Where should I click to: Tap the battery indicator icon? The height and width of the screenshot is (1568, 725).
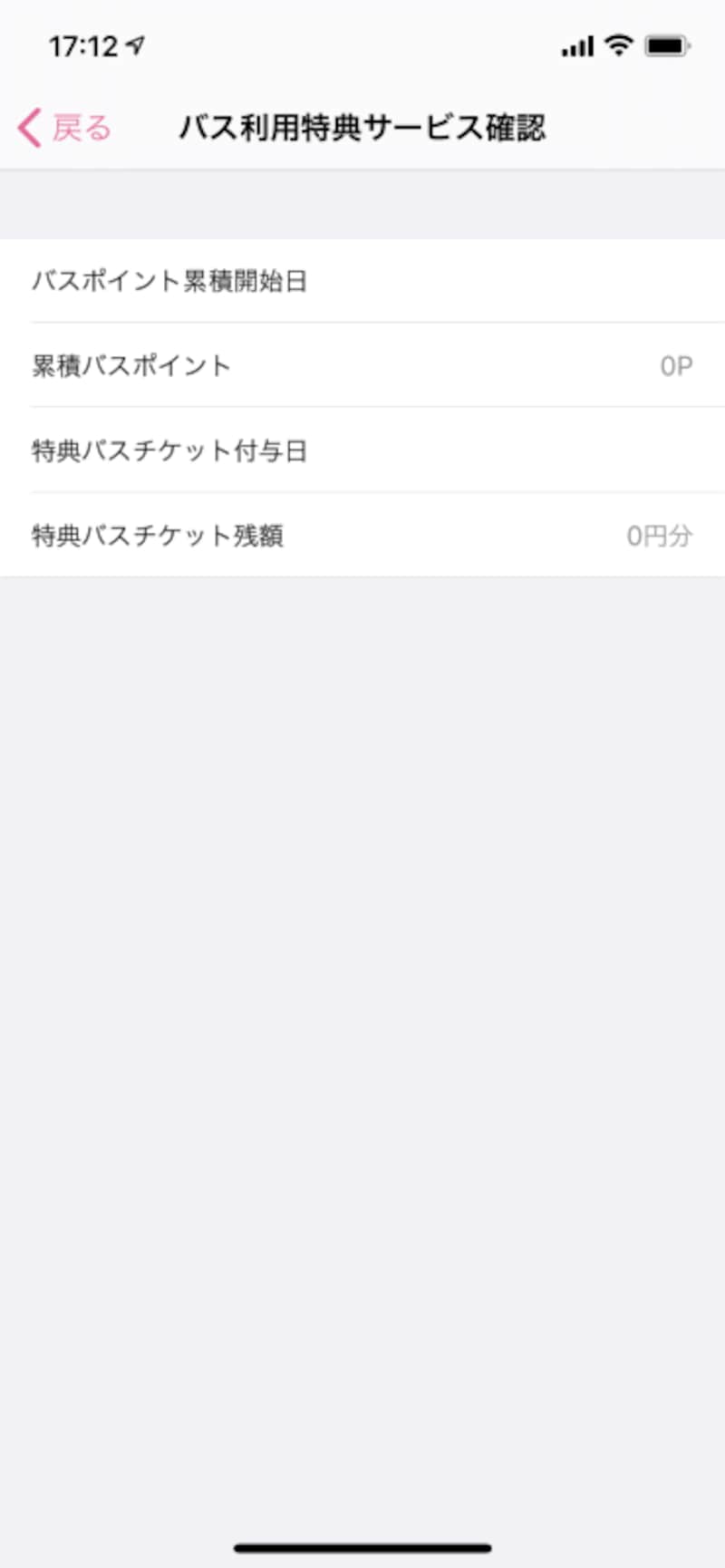pos(668,44)
